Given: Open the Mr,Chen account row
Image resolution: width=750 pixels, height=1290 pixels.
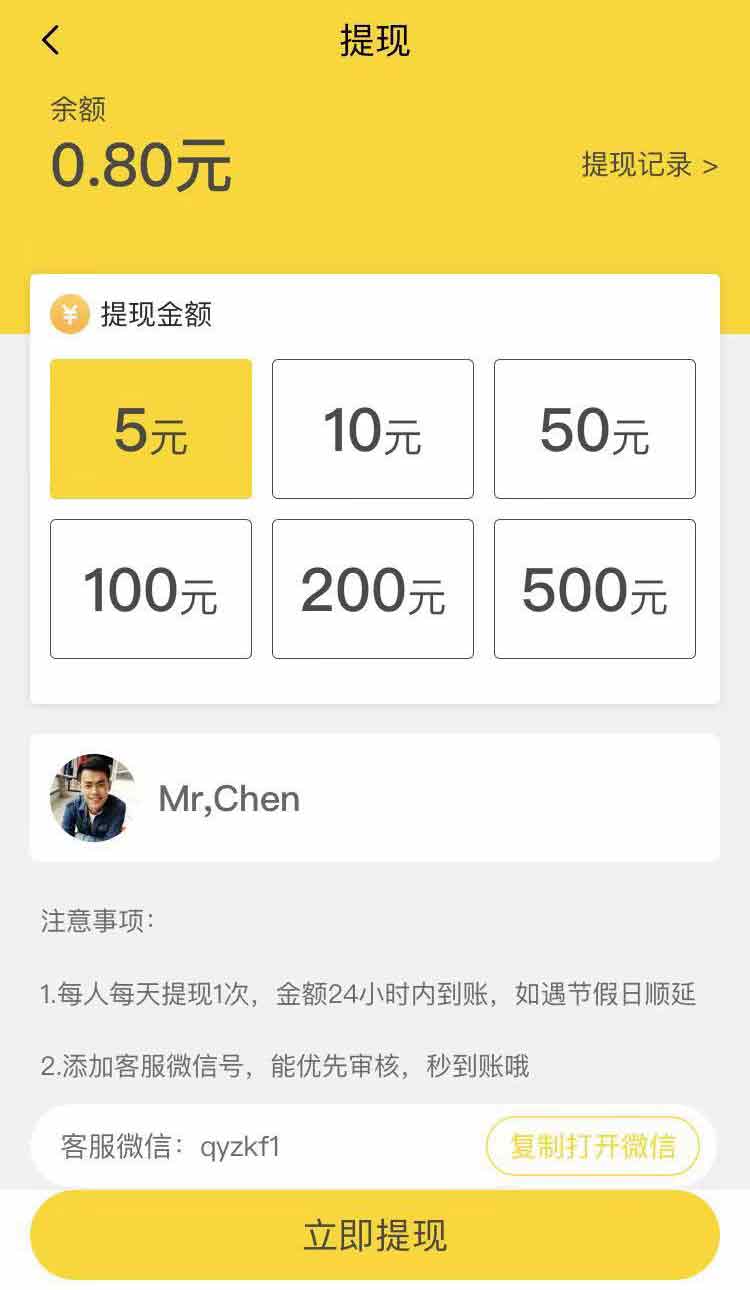Looking at the screenshot, I should pyautogui.click(x=375, y=798).
